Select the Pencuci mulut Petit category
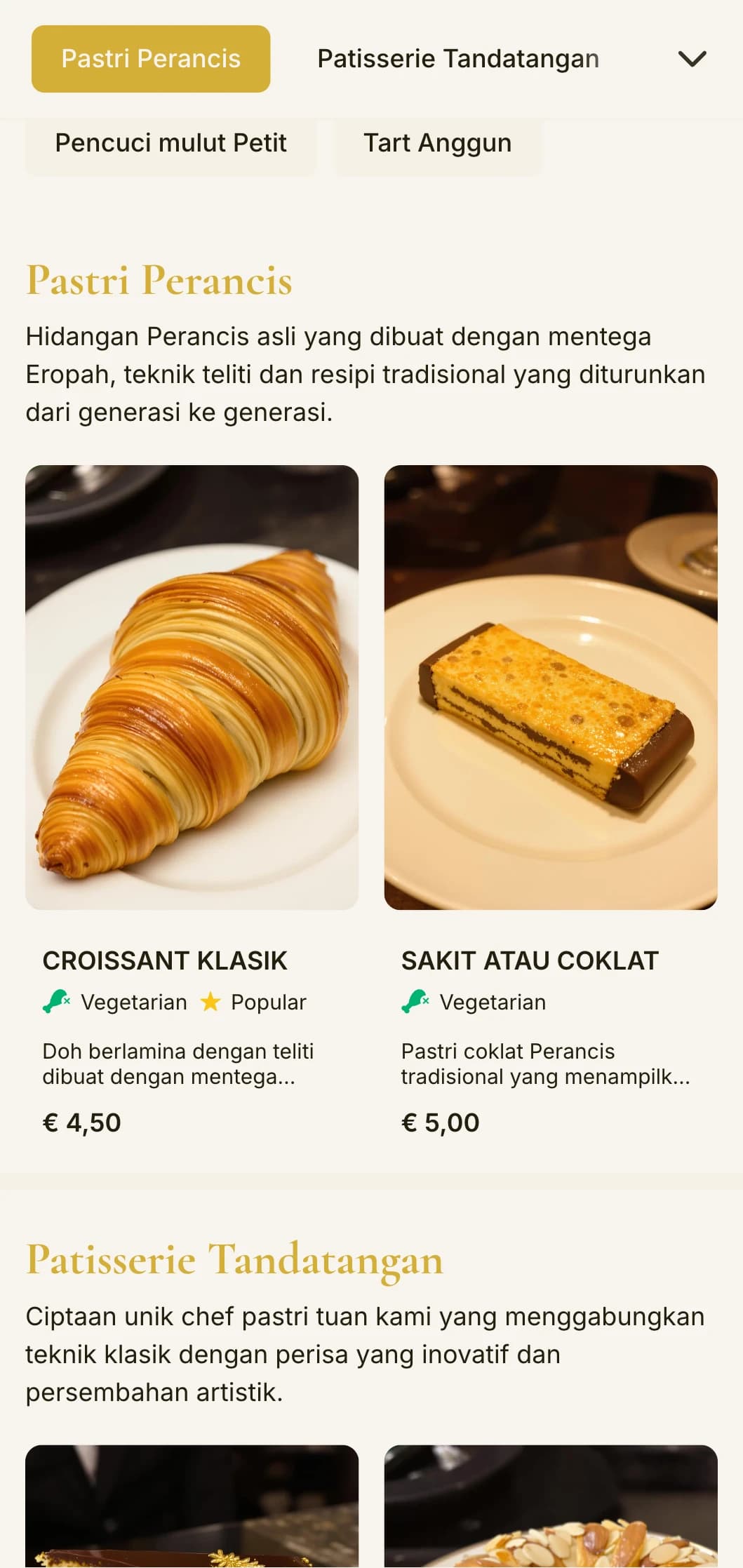The width and height of the screenshot is (743, 1568). (x=170, y=143)
